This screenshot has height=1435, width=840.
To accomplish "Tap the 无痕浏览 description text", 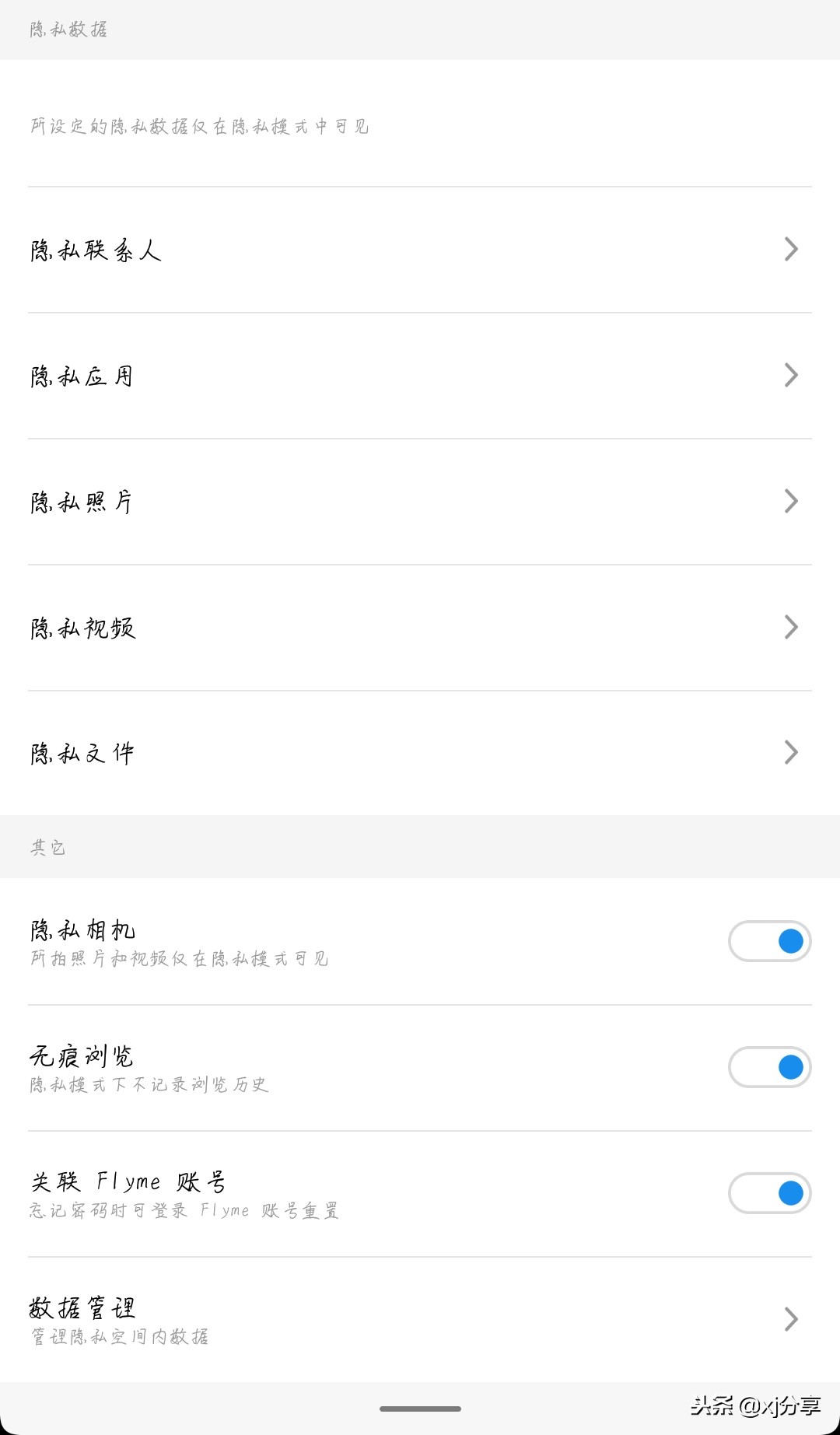I will point(148,1084).
